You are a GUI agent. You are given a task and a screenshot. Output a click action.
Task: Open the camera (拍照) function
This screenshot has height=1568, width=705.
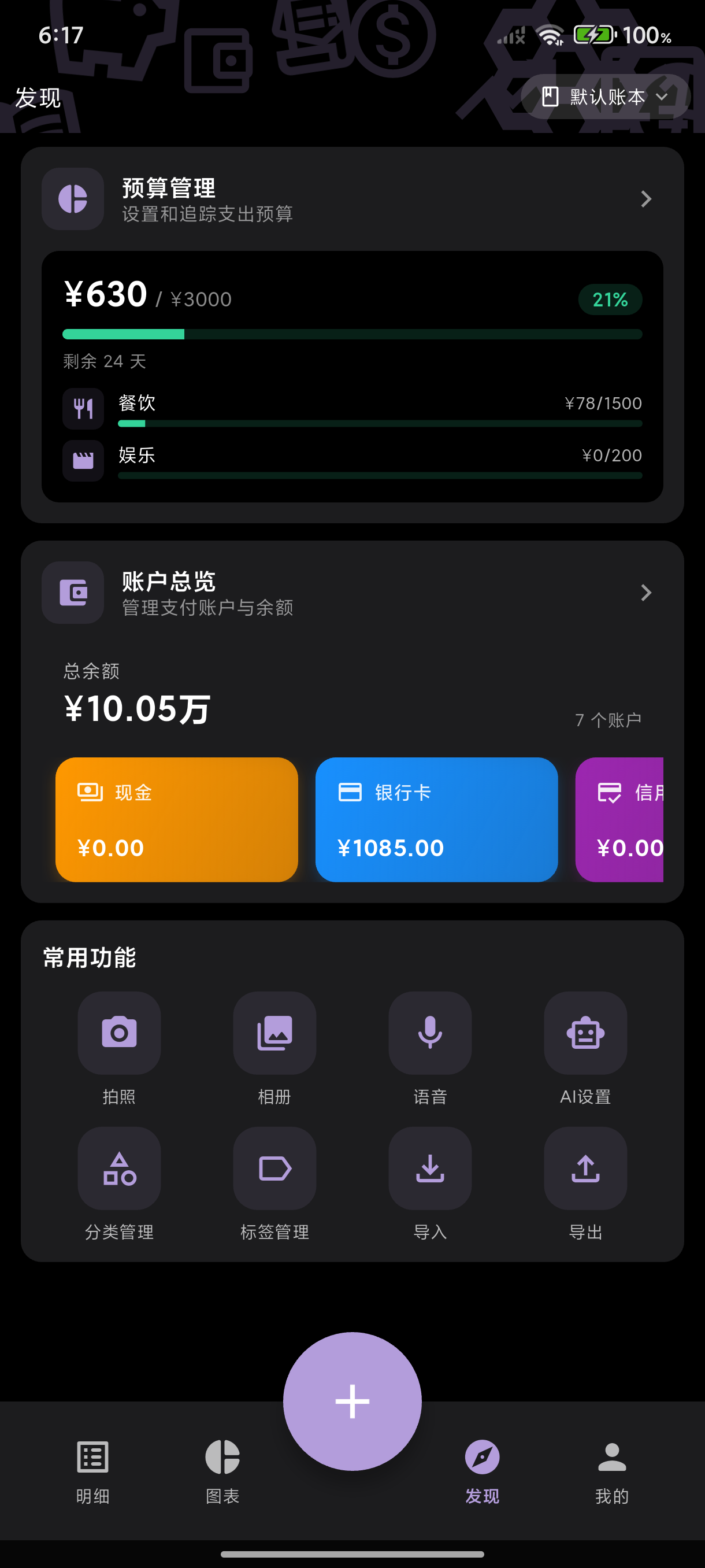click(x=118, y=1034)
